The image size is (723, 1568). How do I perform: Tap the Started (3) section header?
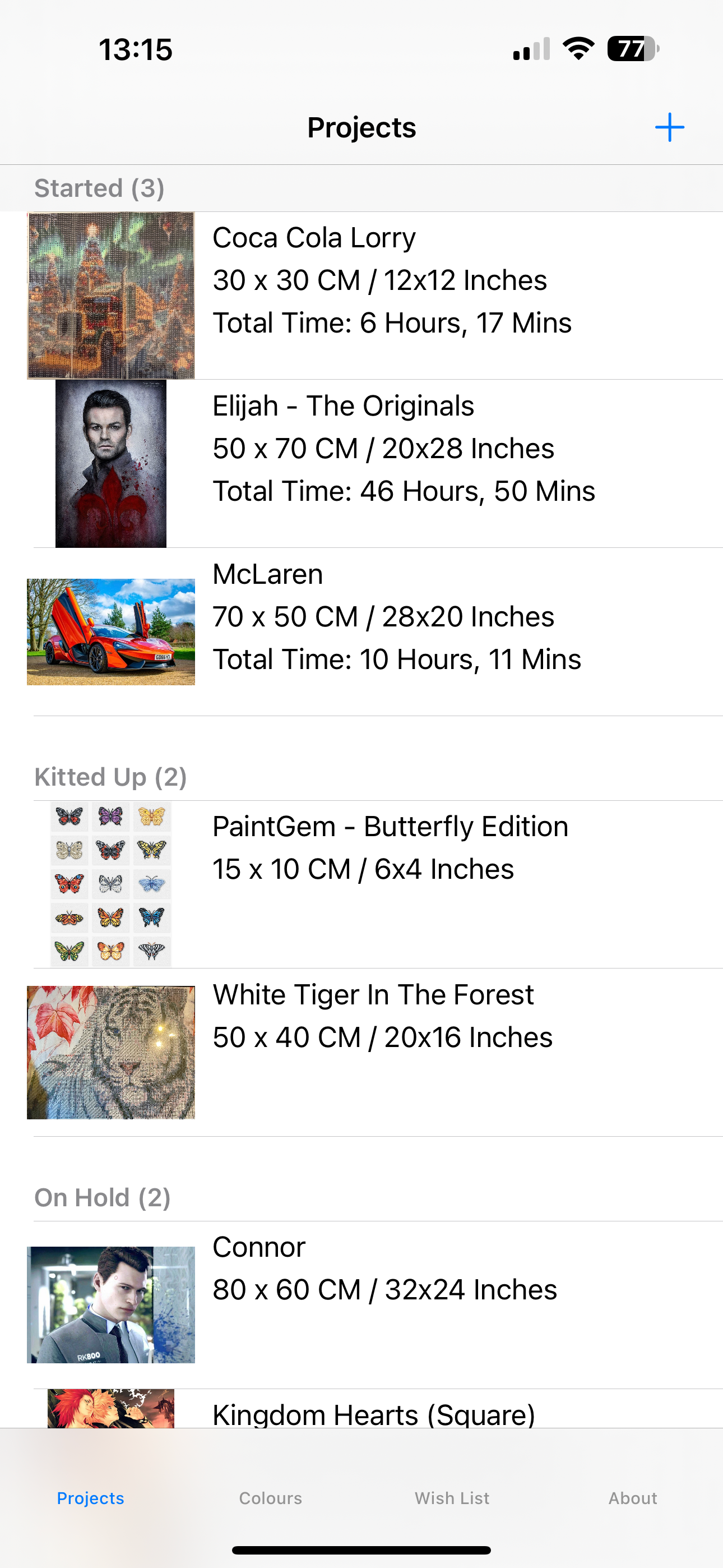[99, 188]
